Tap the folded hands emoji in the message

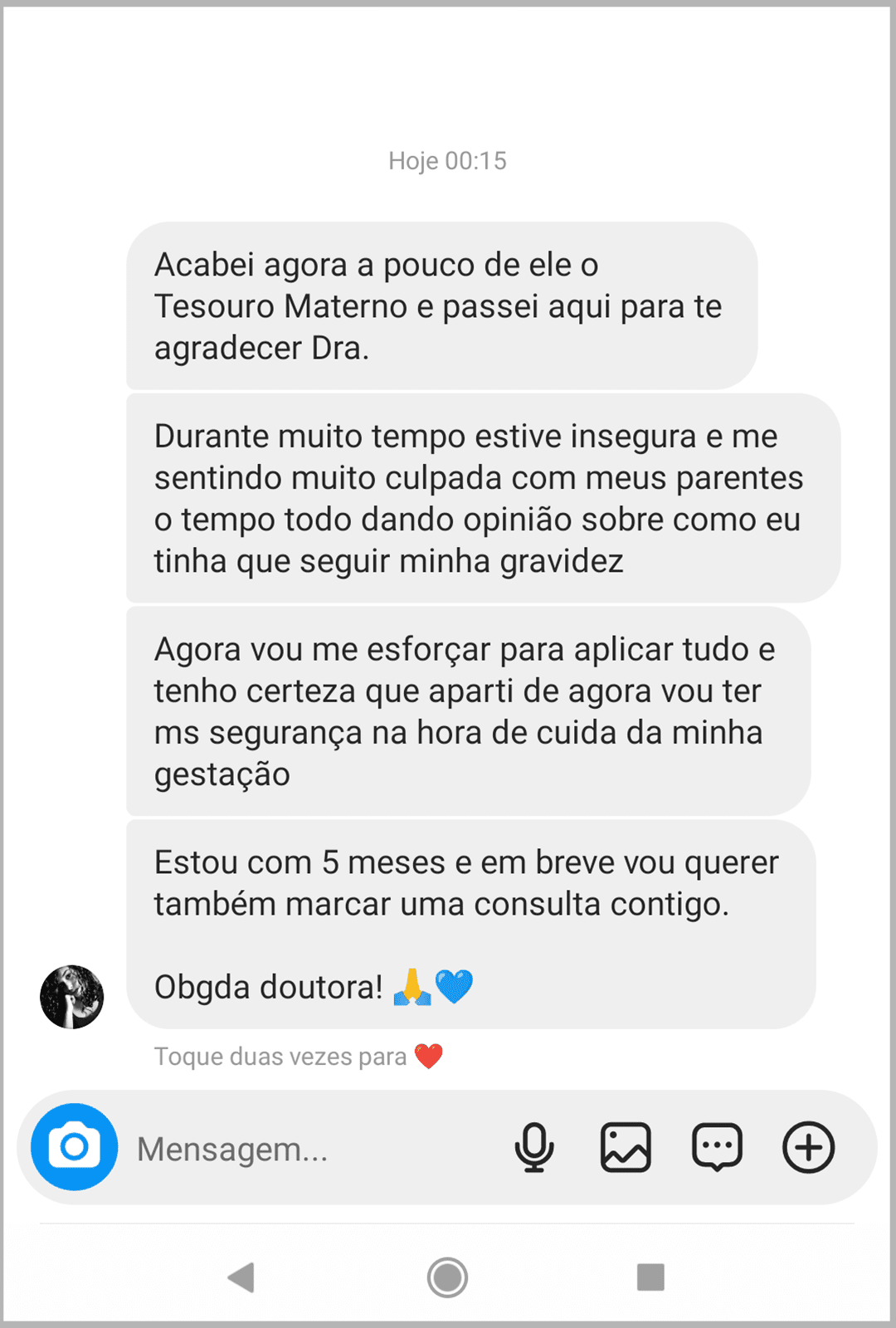411,987
